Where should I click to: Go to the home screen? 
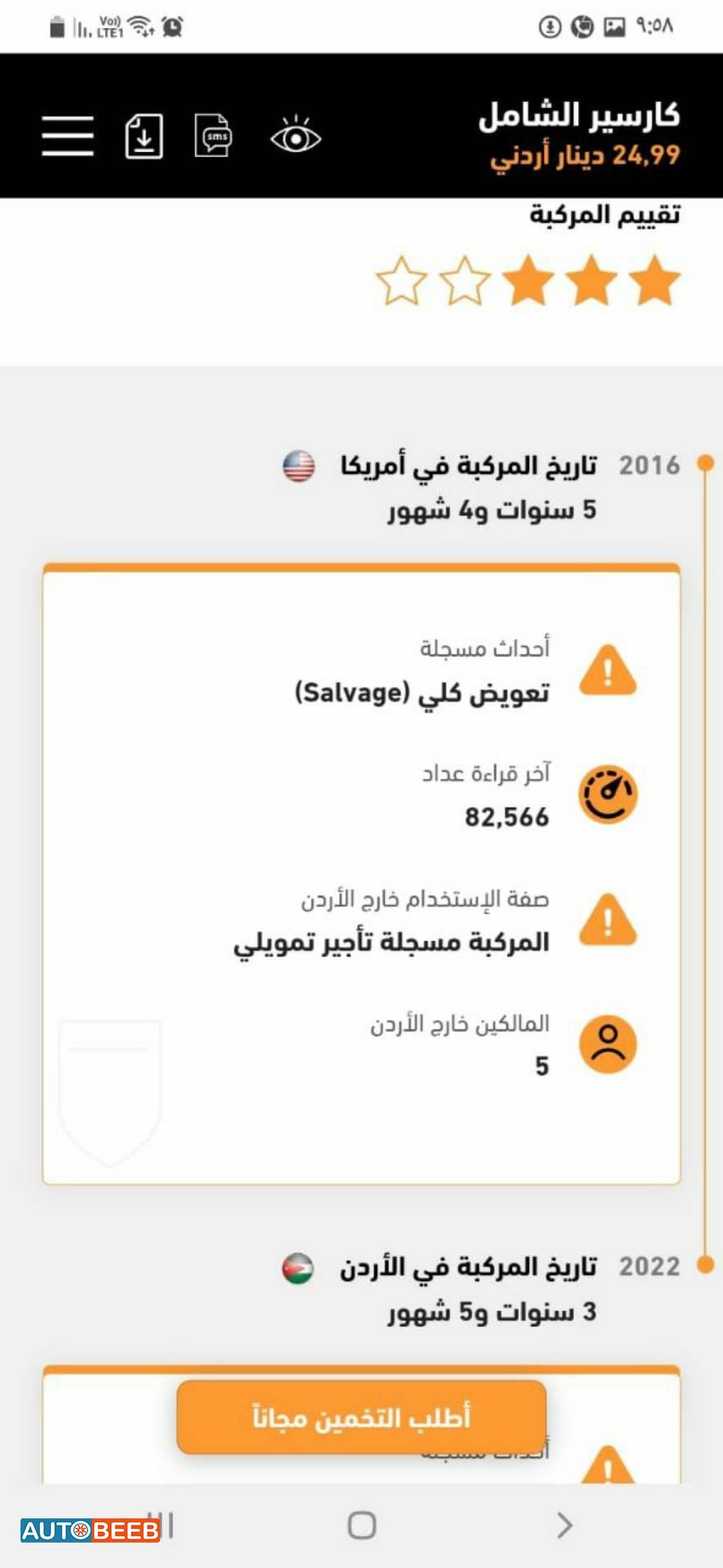(362, 1525)
